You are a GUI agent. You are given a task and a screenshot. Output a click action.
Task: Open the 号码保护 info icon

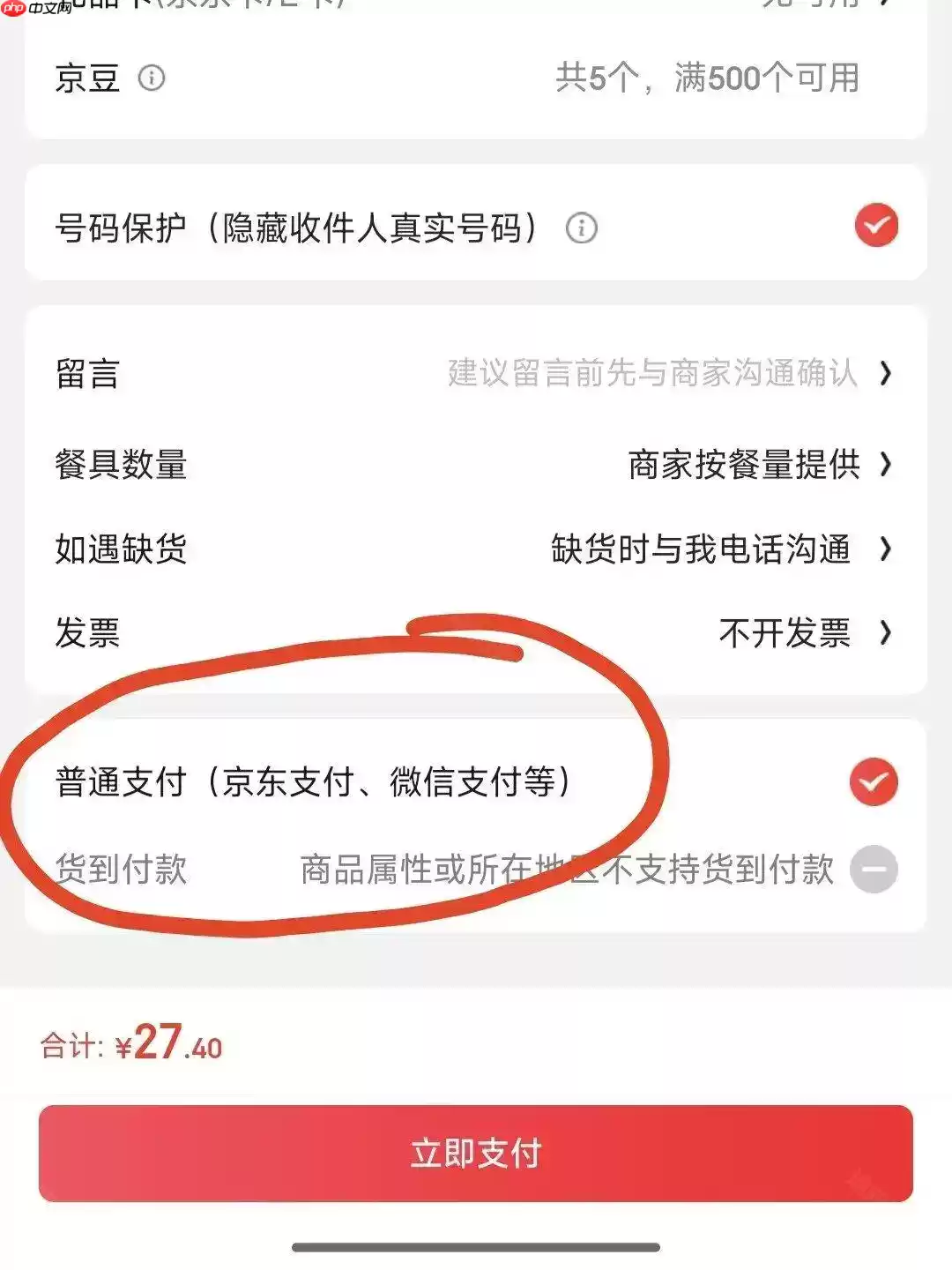pos(582,228)
